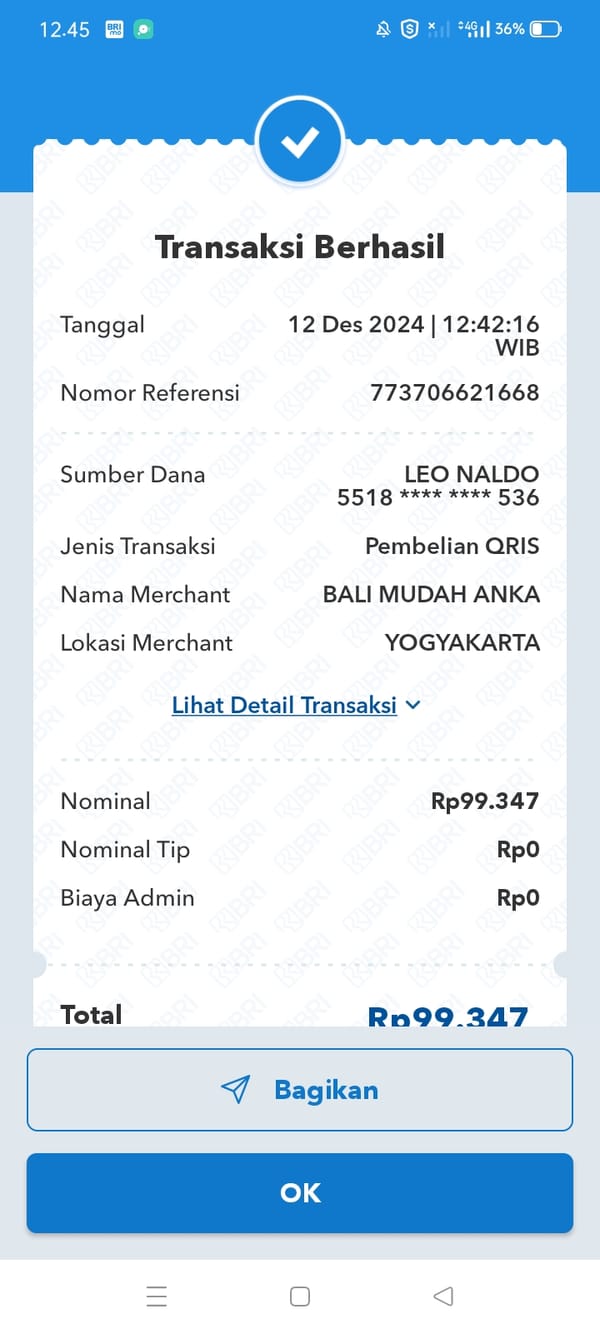Share receipt with Bagikan button
This screenshot has width=600, height=1333.
pyautogui.click(x=300, y=1089)
